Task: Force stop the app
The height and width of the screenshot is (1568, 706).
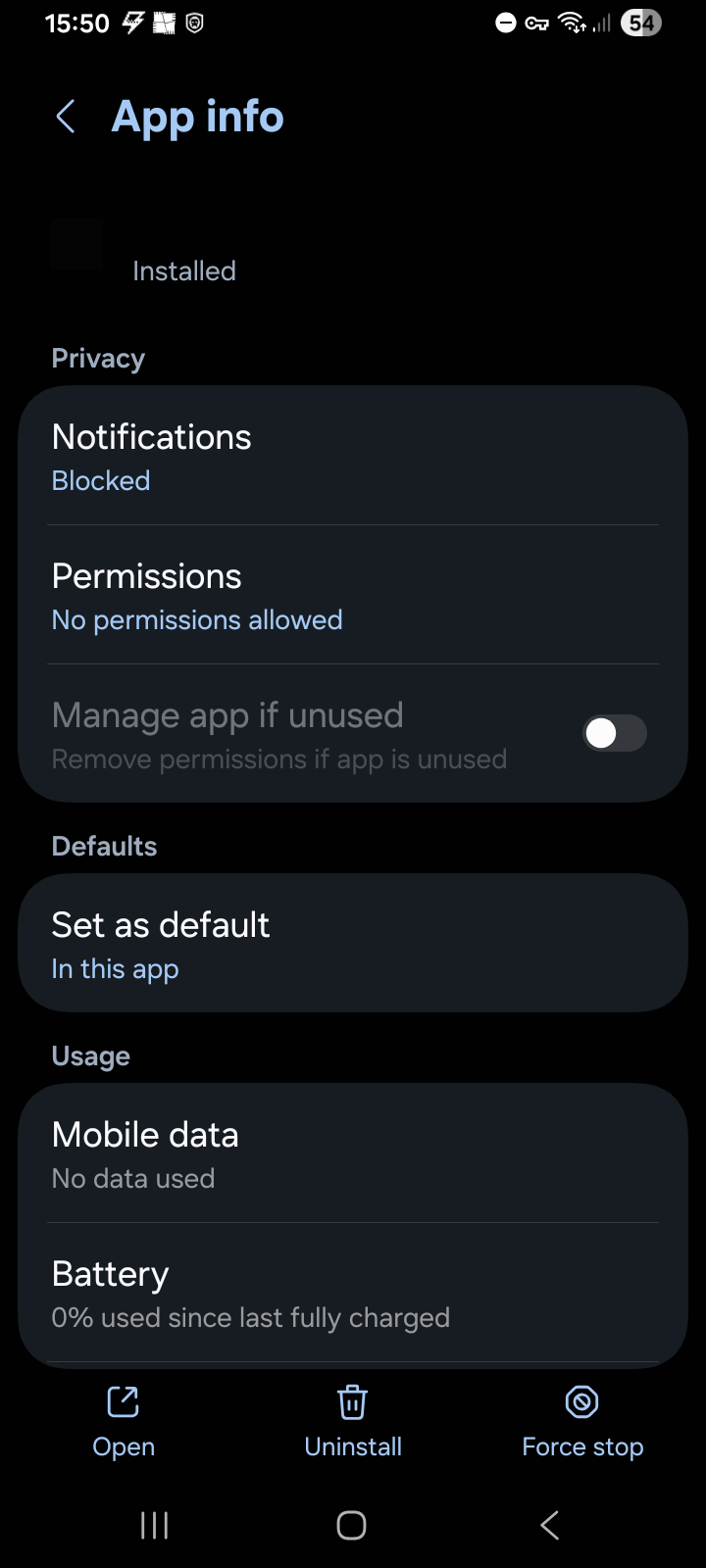Action: [x=582, y=1421]
